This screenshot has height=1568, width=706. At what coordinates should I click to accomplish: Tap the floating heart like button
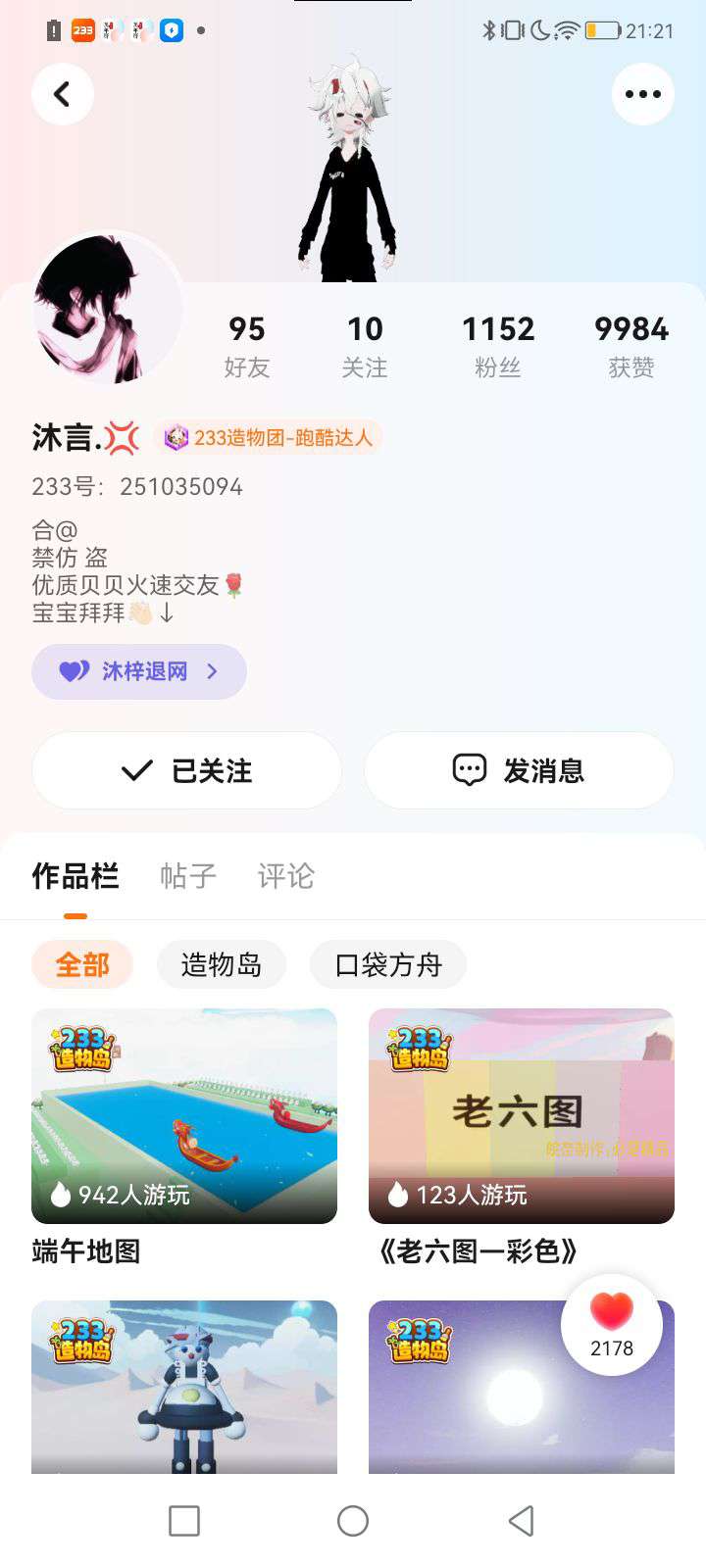pyautogui.click(x=612, y=1325)
